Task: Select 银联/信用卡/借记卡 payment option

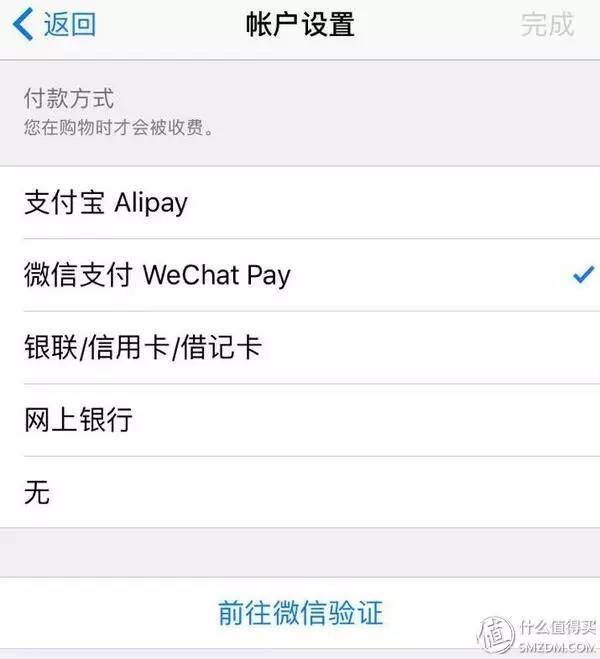Action: coord(142,347)
